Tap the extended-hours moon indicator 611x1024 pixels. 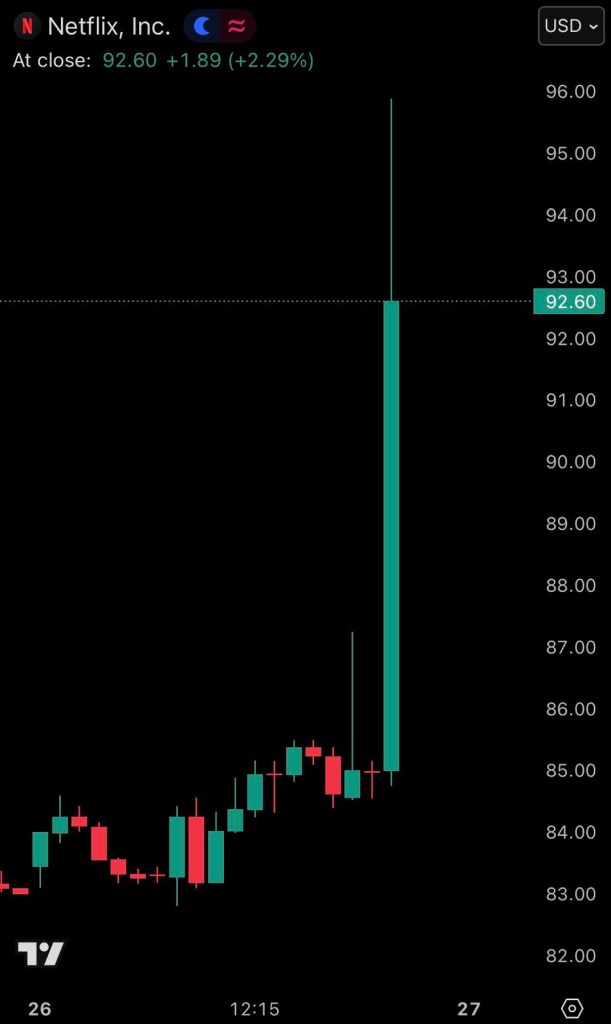click(x=203, y=26)
